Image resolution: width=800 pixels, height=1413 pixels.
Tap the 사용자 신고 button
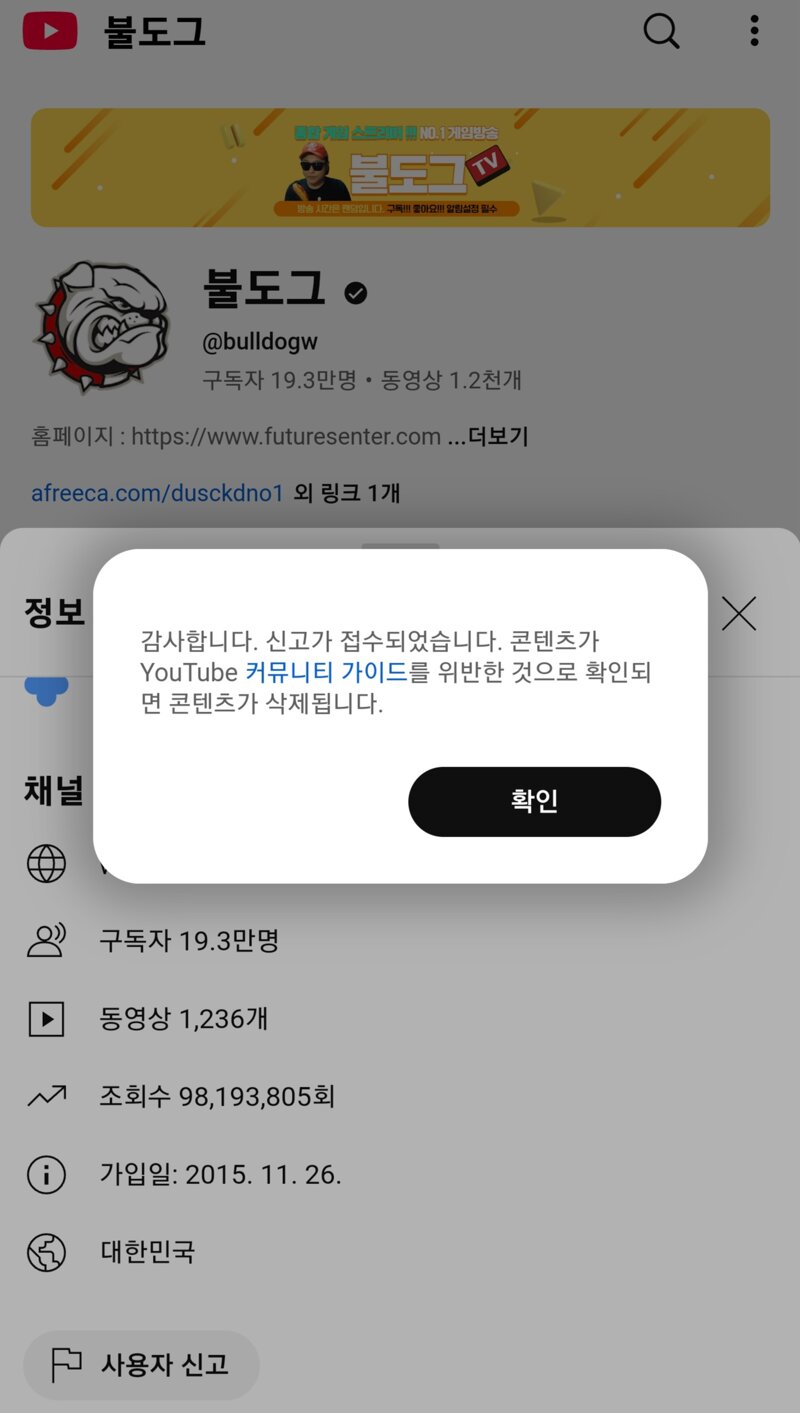pos(141,1364)
